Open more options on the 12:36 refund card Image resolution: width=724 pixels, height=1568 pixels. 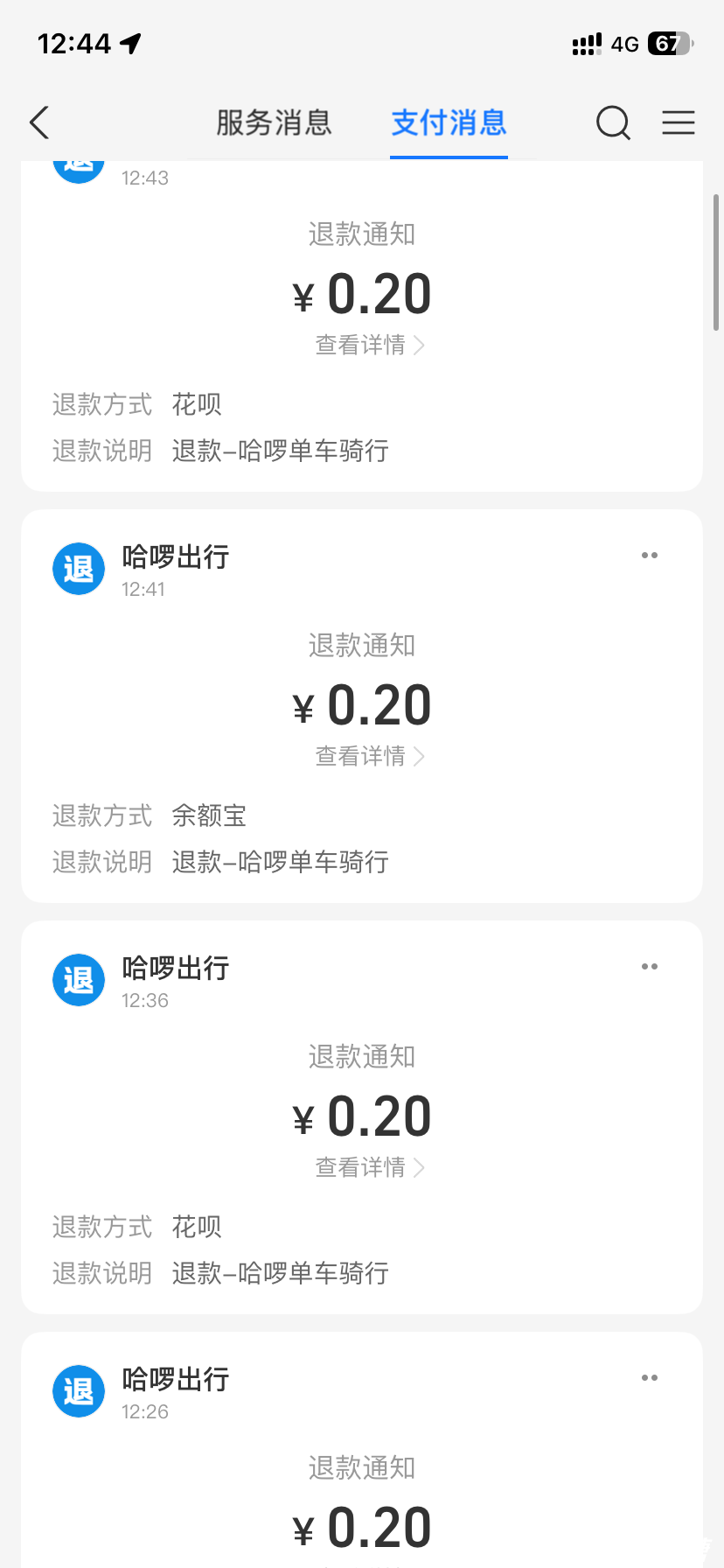pos(650,967)
